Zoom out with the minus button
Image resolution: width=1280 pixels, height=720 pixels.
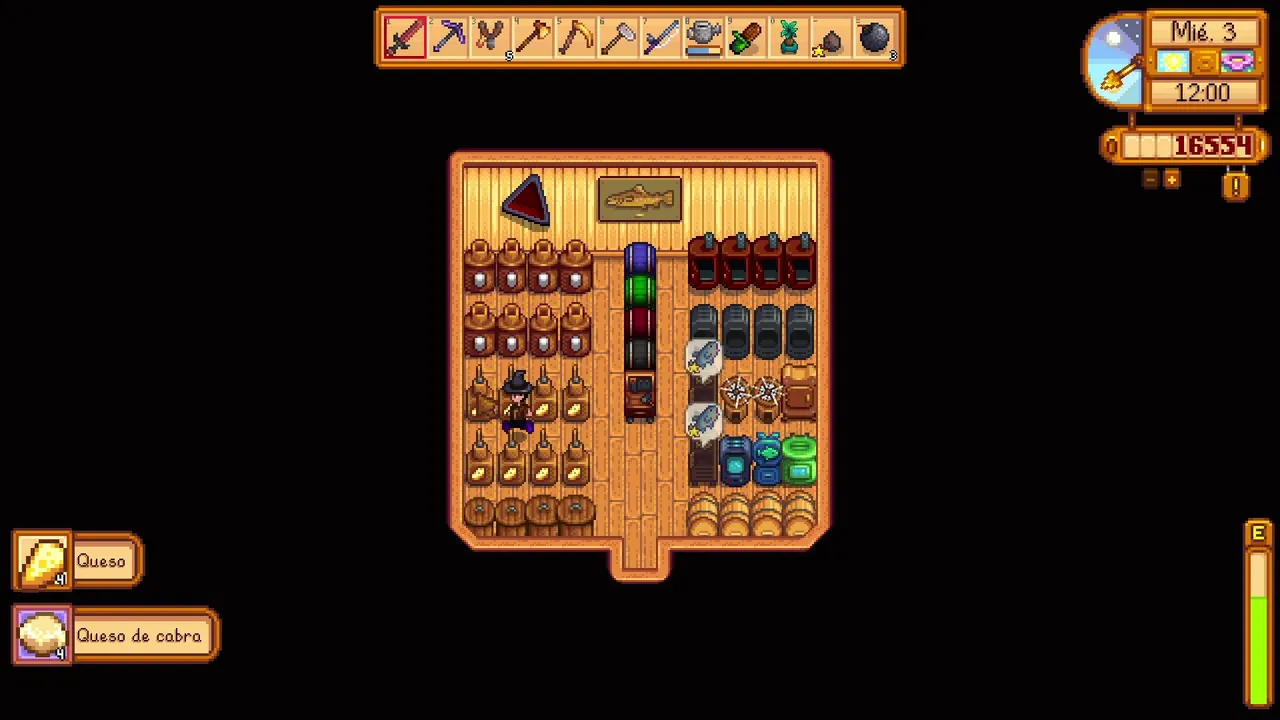tap(1150, 179)
